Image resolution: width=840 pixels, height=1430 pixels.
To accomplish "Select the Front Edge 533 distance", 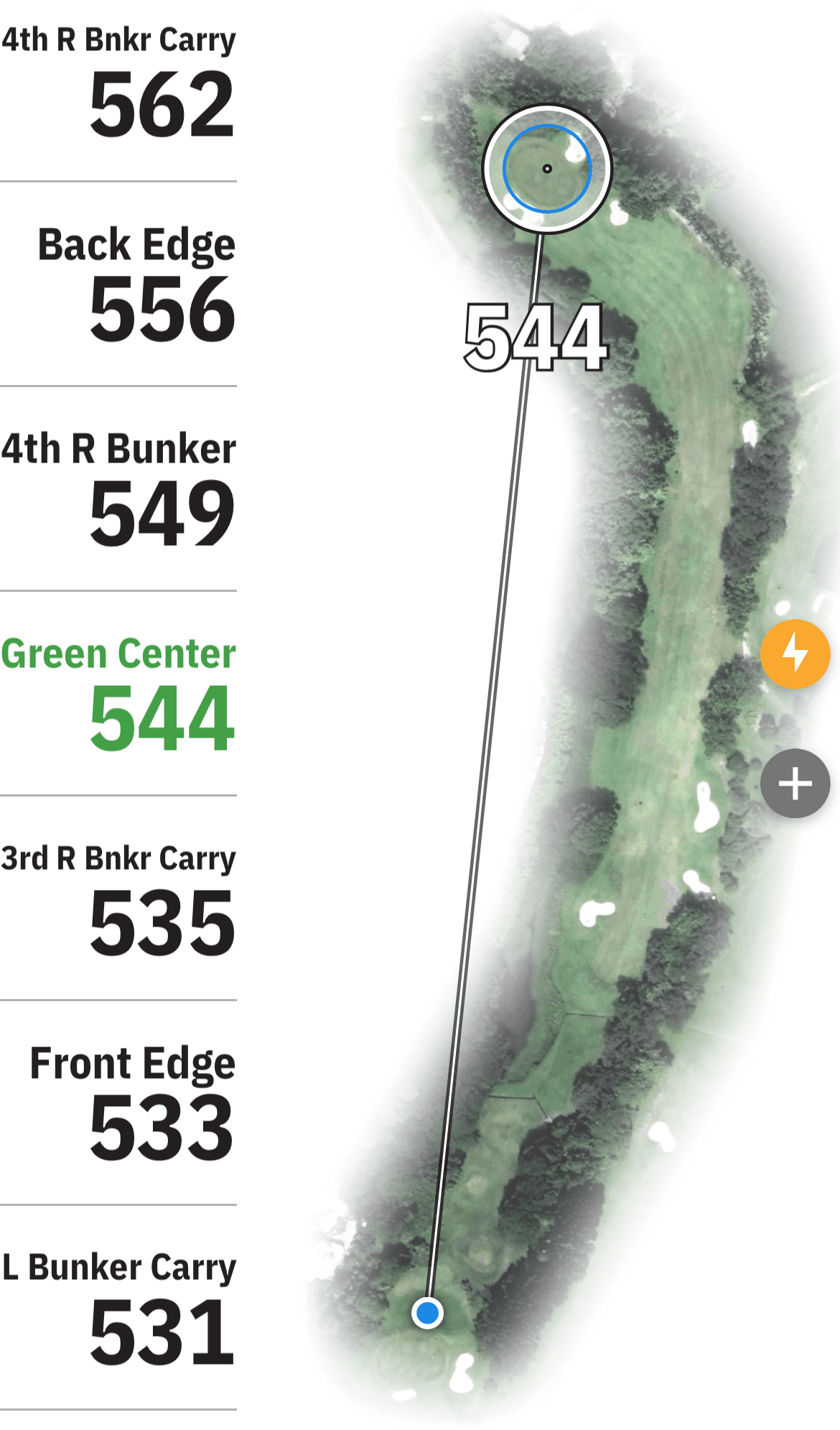I will pos(118,1103).
